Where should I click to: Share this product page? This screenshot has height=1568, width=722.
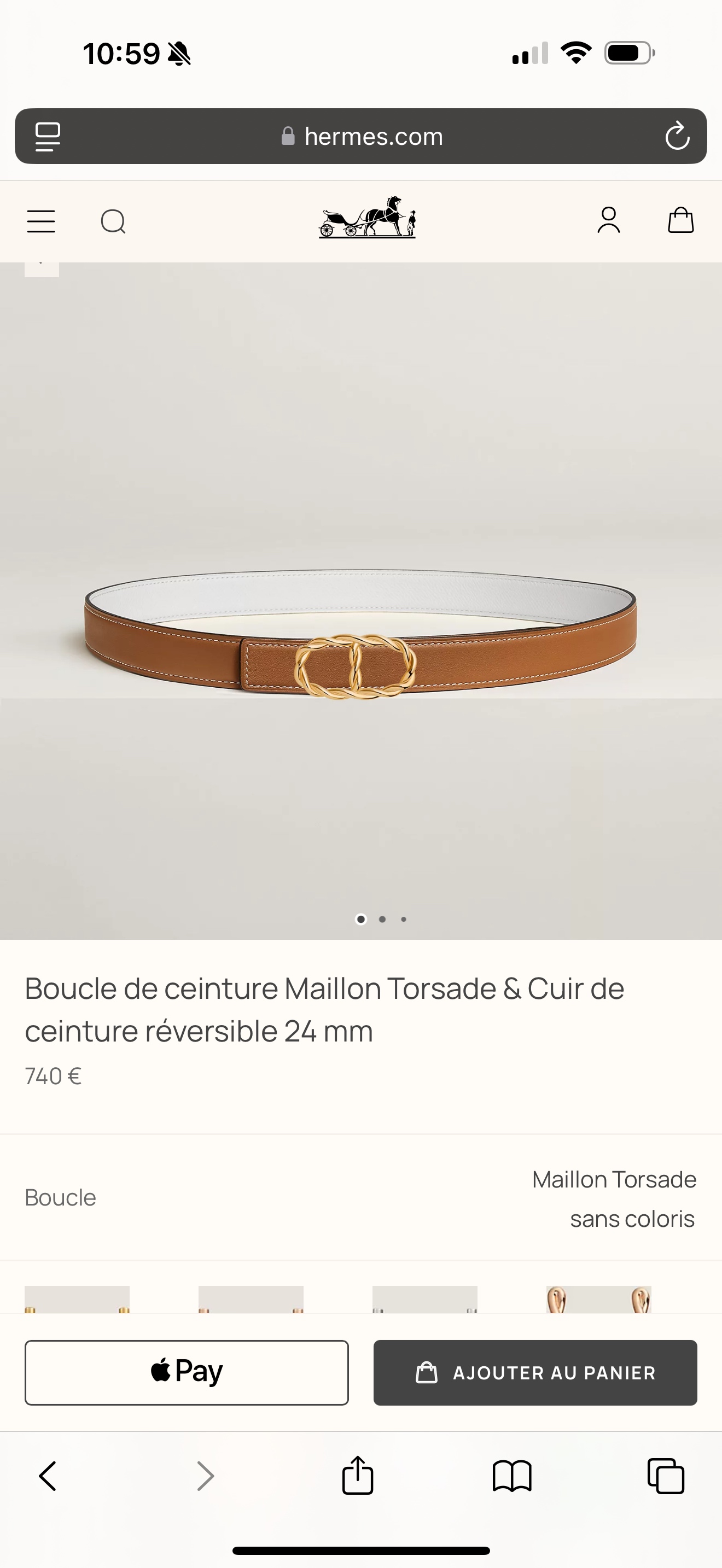(x=357, y=1476)
